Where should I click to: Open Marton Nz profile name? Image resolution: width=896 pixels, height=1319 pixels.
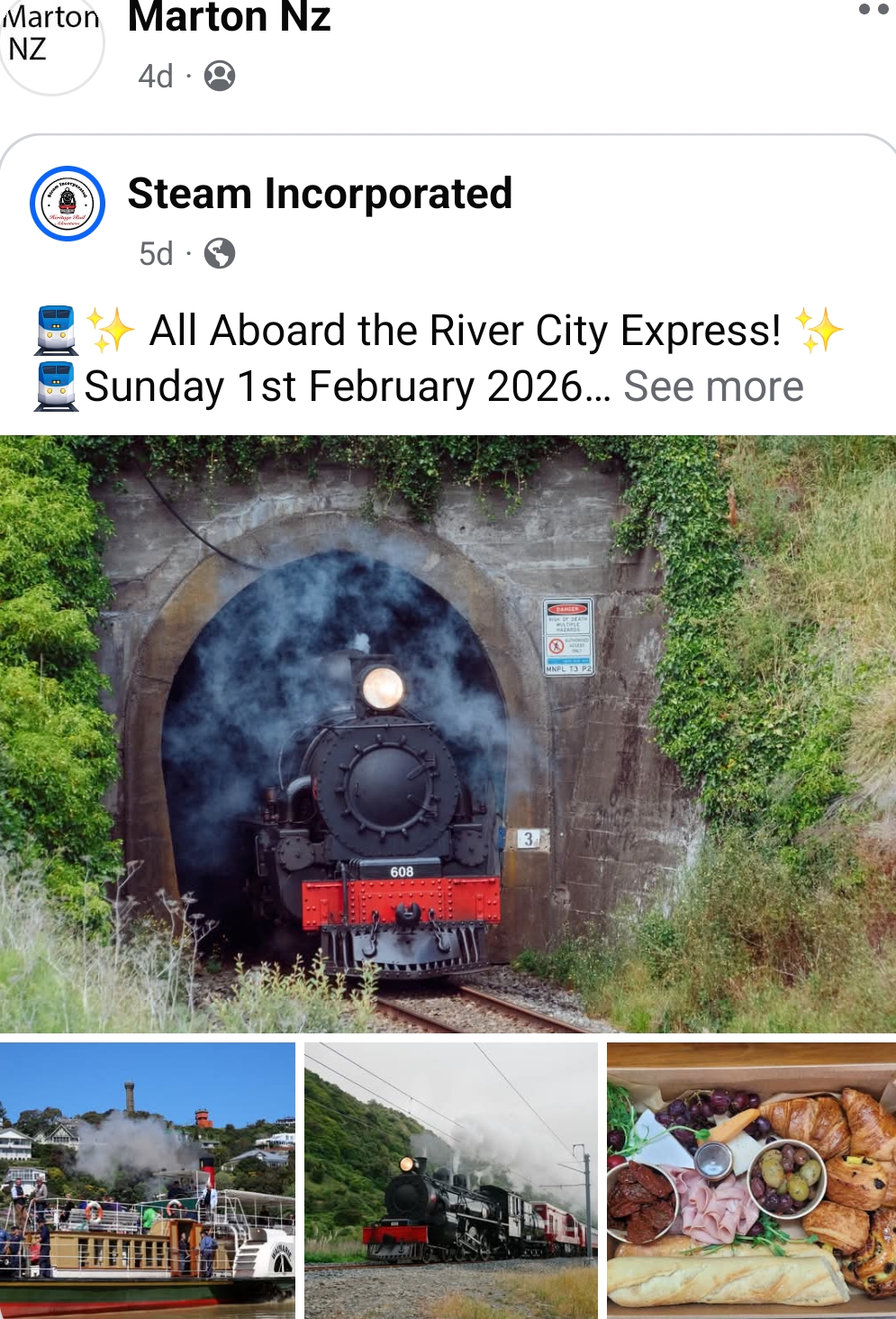[x=229, y=18]
